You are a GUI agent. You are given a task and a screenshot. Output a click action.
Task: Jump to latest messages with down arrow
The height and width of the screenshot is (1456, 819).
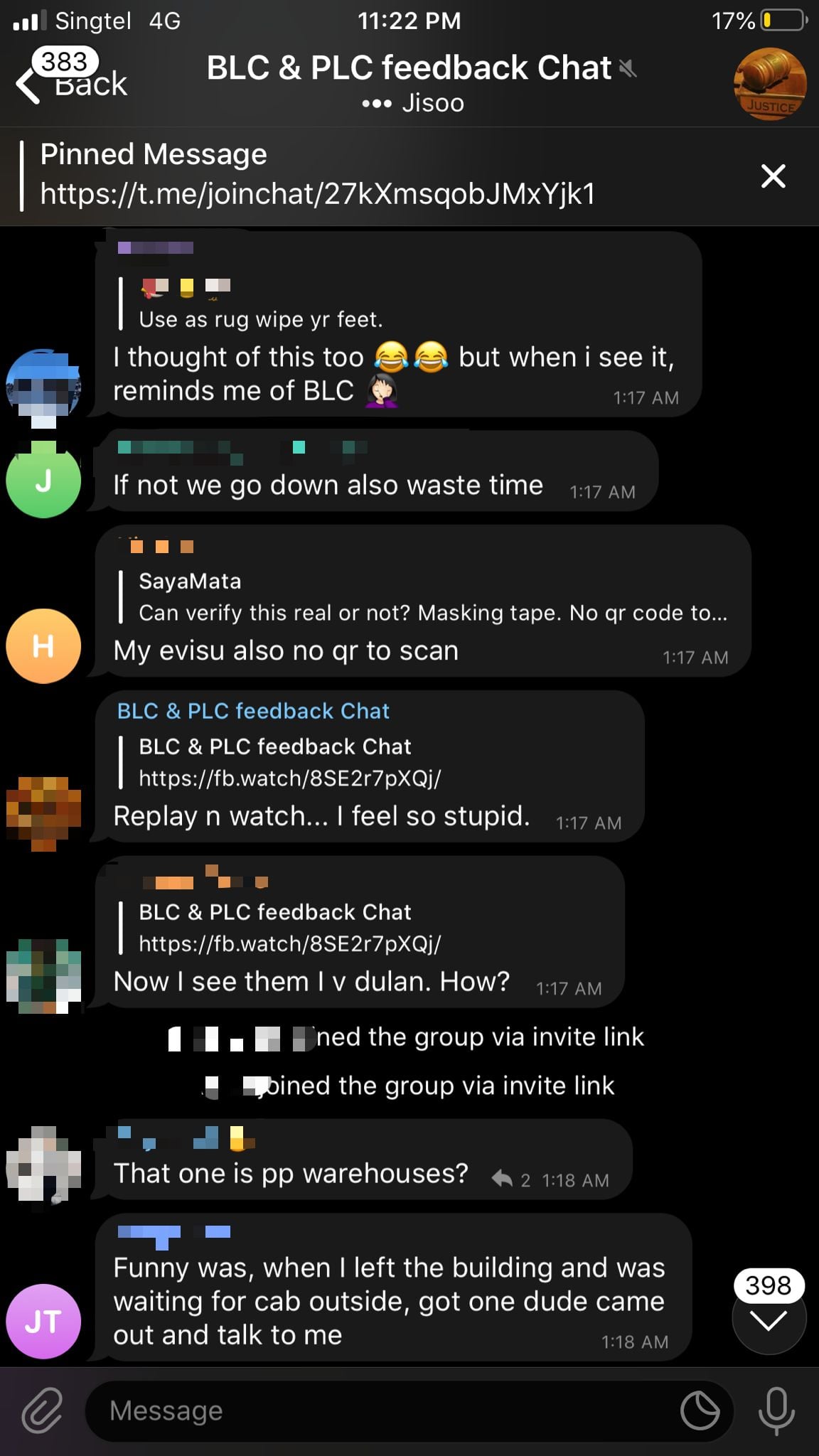coord(769,1319)
